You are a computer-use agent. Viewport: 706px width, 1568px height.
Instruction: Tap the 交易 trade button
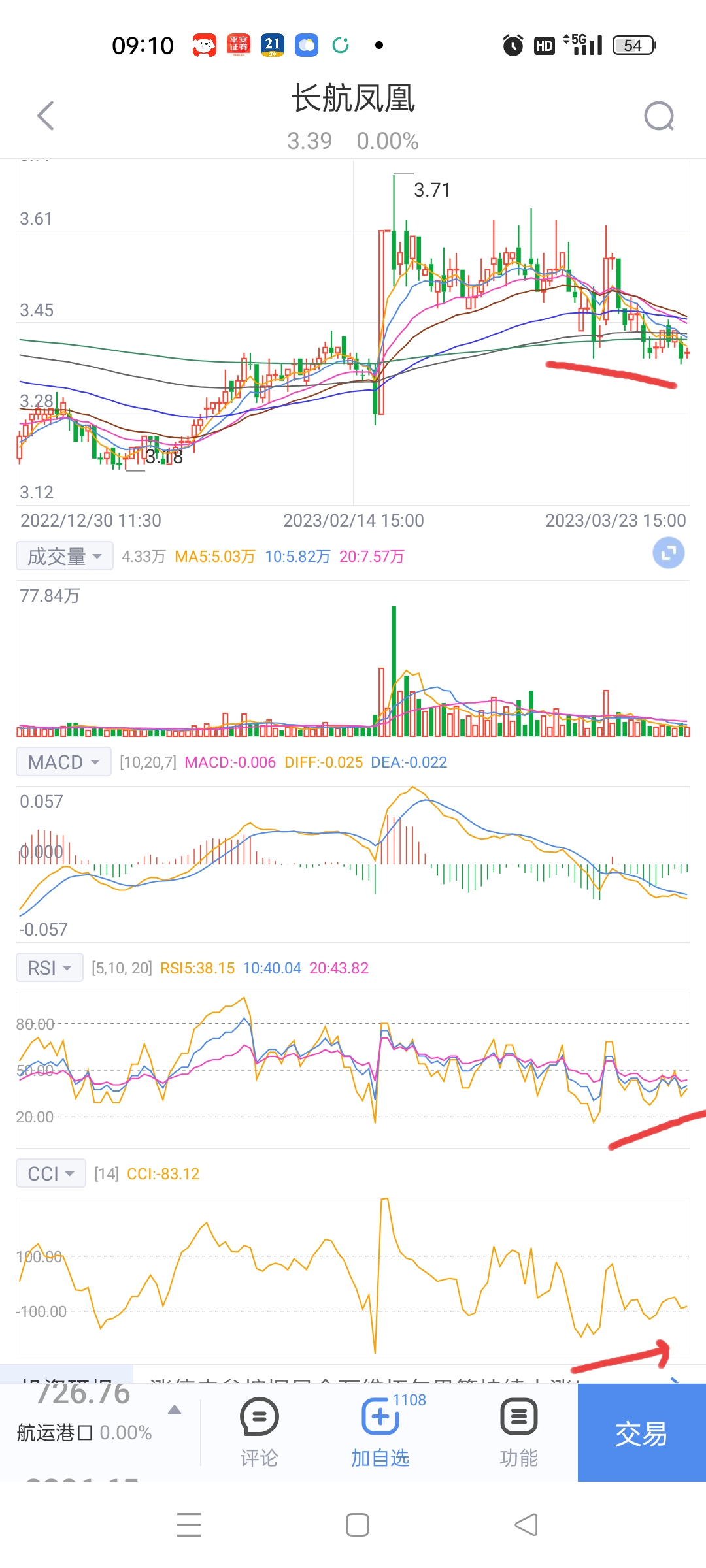[641, 1433]
